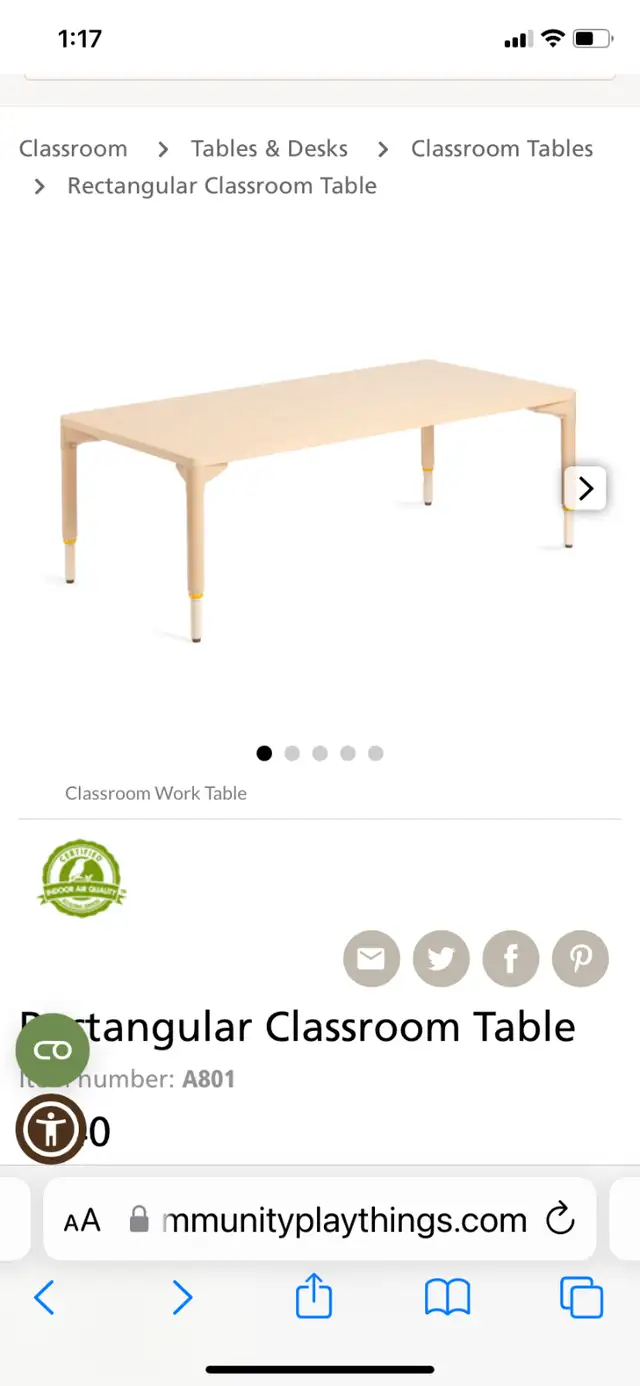Go to Tables & Desks breadcrumb
The width and height of the screenshot is (640, 1386).
pos(269,149)
